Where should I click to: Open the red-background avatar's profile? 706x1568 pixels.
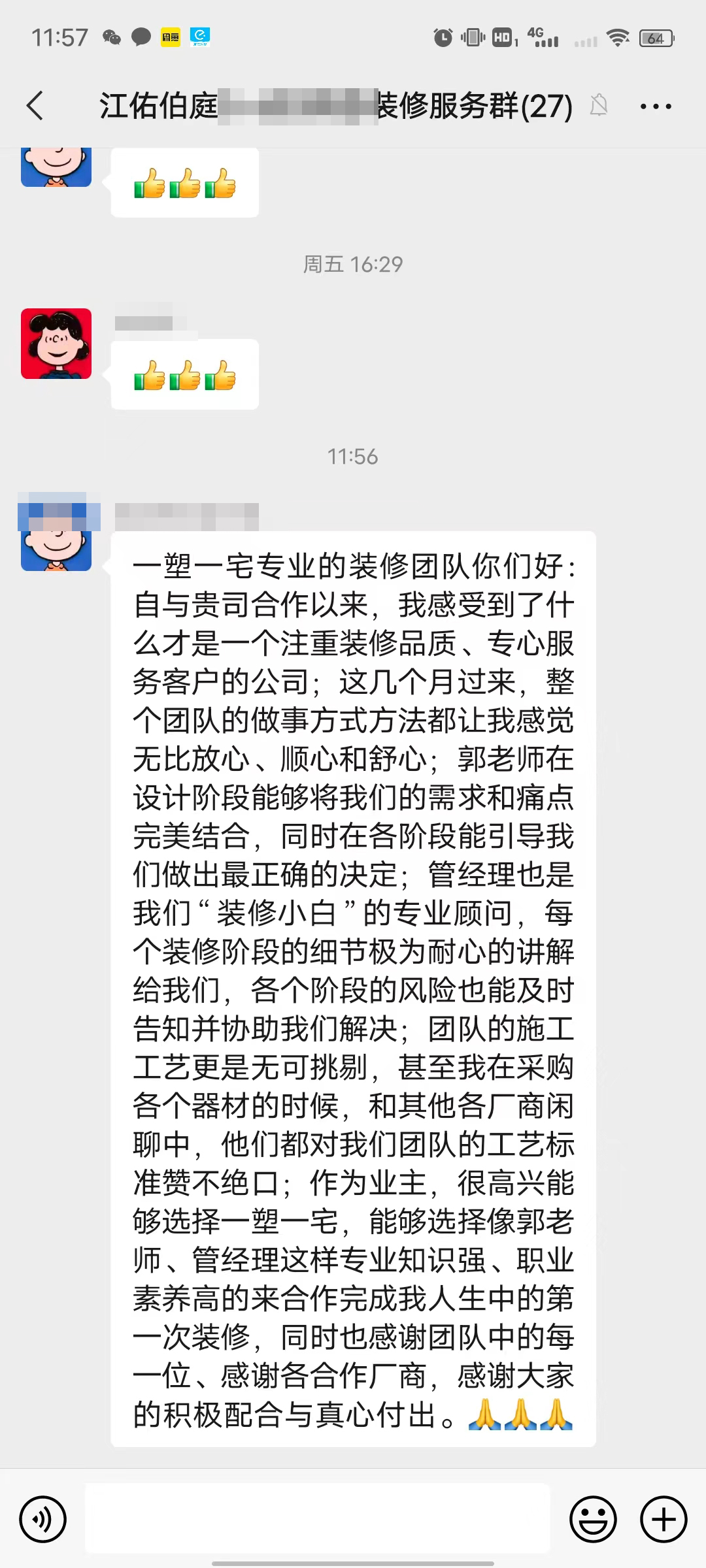pos(56,344)
